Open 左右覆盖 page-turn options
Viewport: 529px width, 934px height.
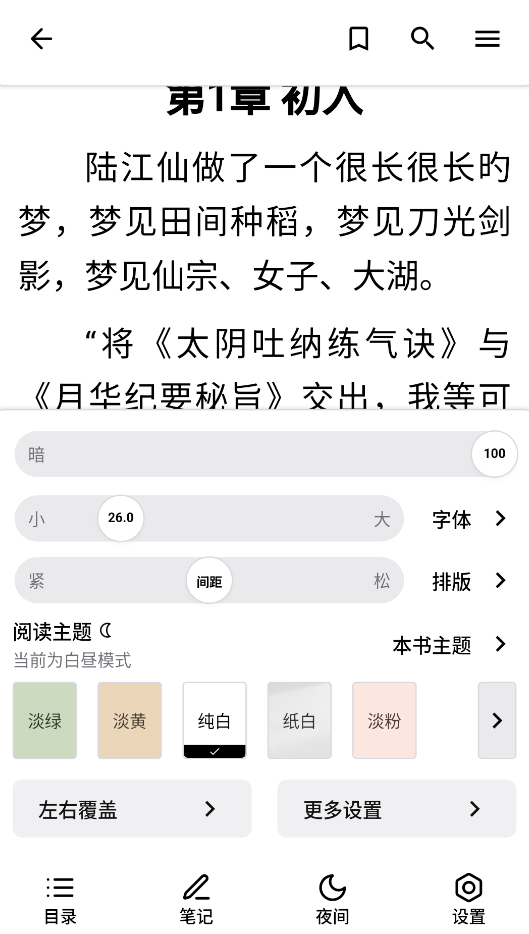pos(132,809)
